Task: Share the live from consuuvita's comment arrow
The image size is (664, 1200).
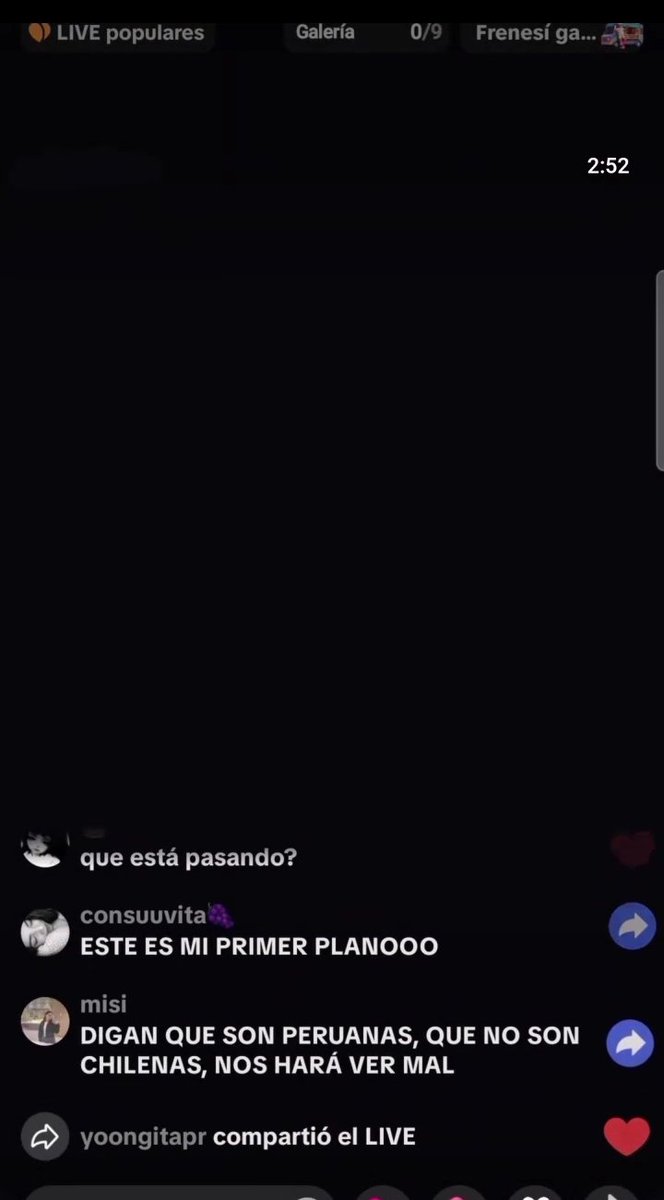Action: pyautogui.click(x=632, y=928)
